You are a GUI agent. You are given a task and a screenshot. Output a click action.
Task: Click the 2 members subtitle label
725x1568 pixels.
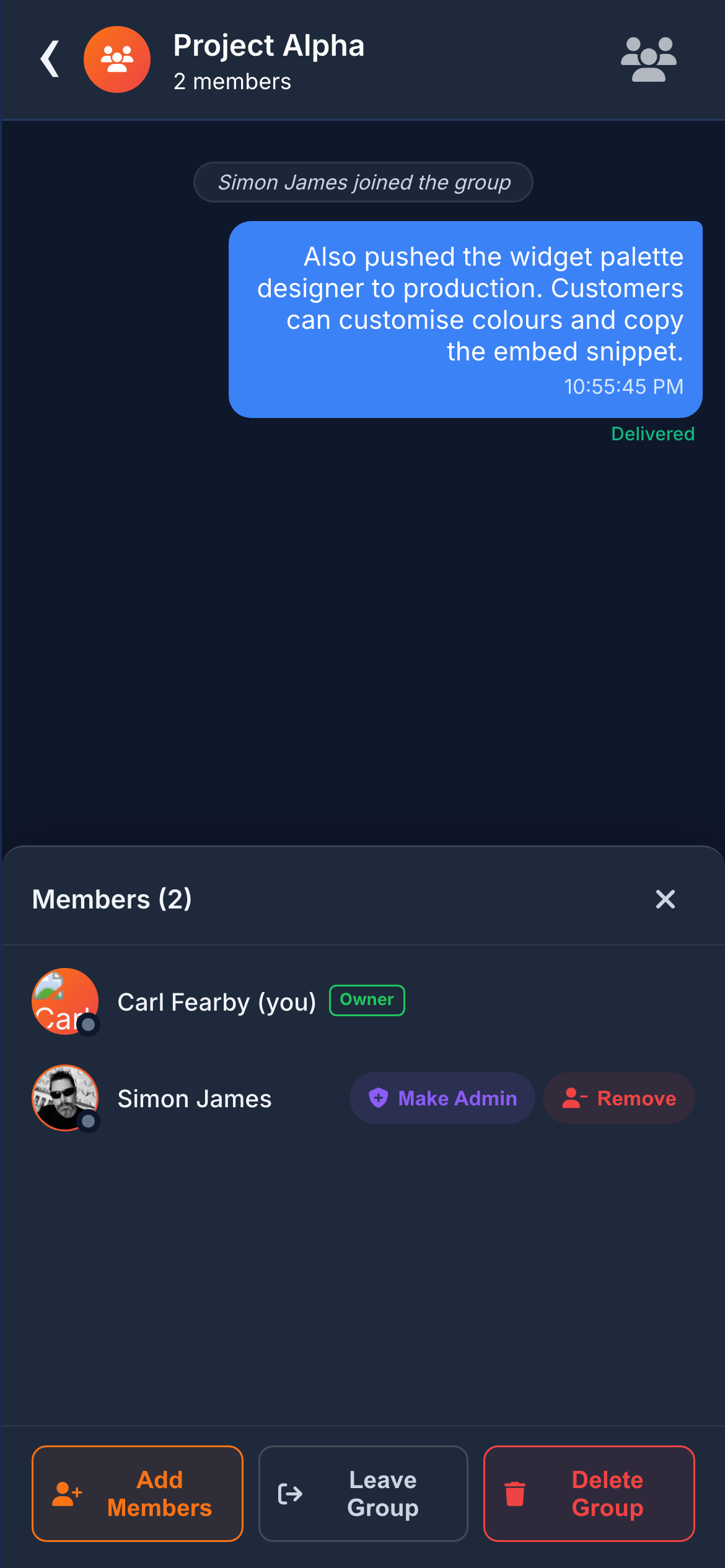tap(233, 81)
